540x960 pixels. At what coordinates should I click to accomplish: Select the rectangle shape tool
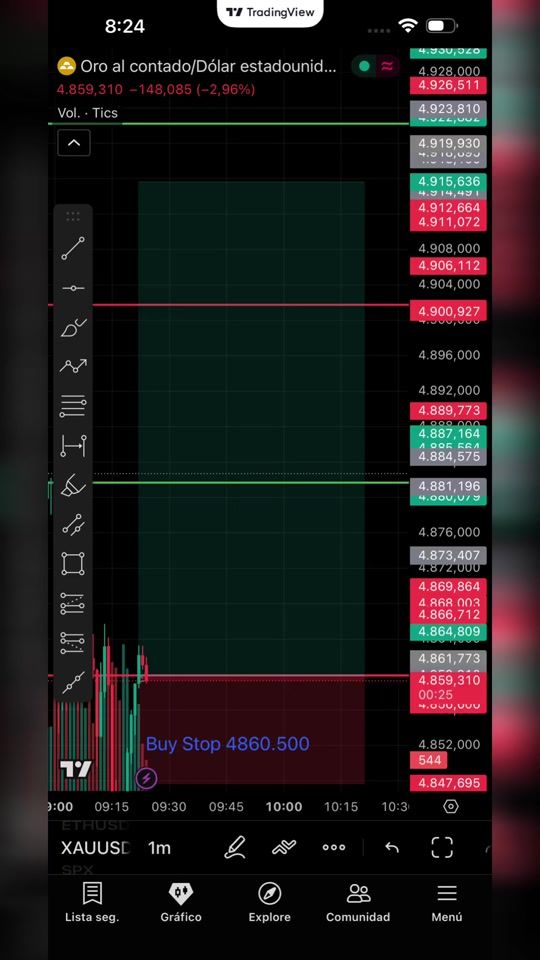(x=73, y=563)
